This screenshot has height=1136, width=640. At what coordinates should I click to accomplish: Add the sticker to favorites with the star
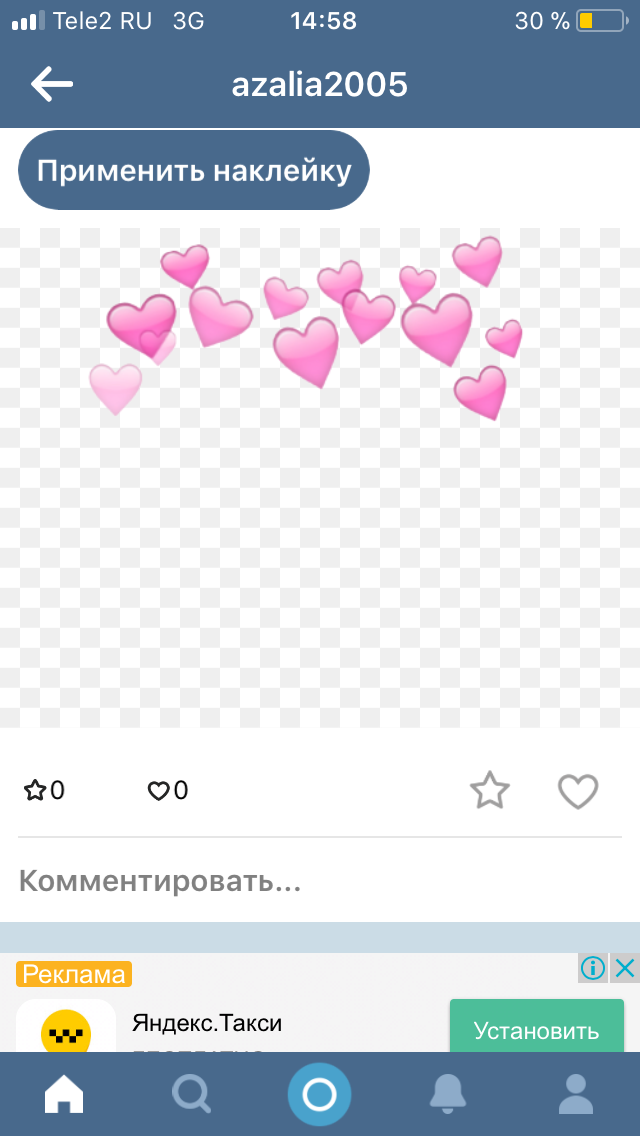(490, 790)
